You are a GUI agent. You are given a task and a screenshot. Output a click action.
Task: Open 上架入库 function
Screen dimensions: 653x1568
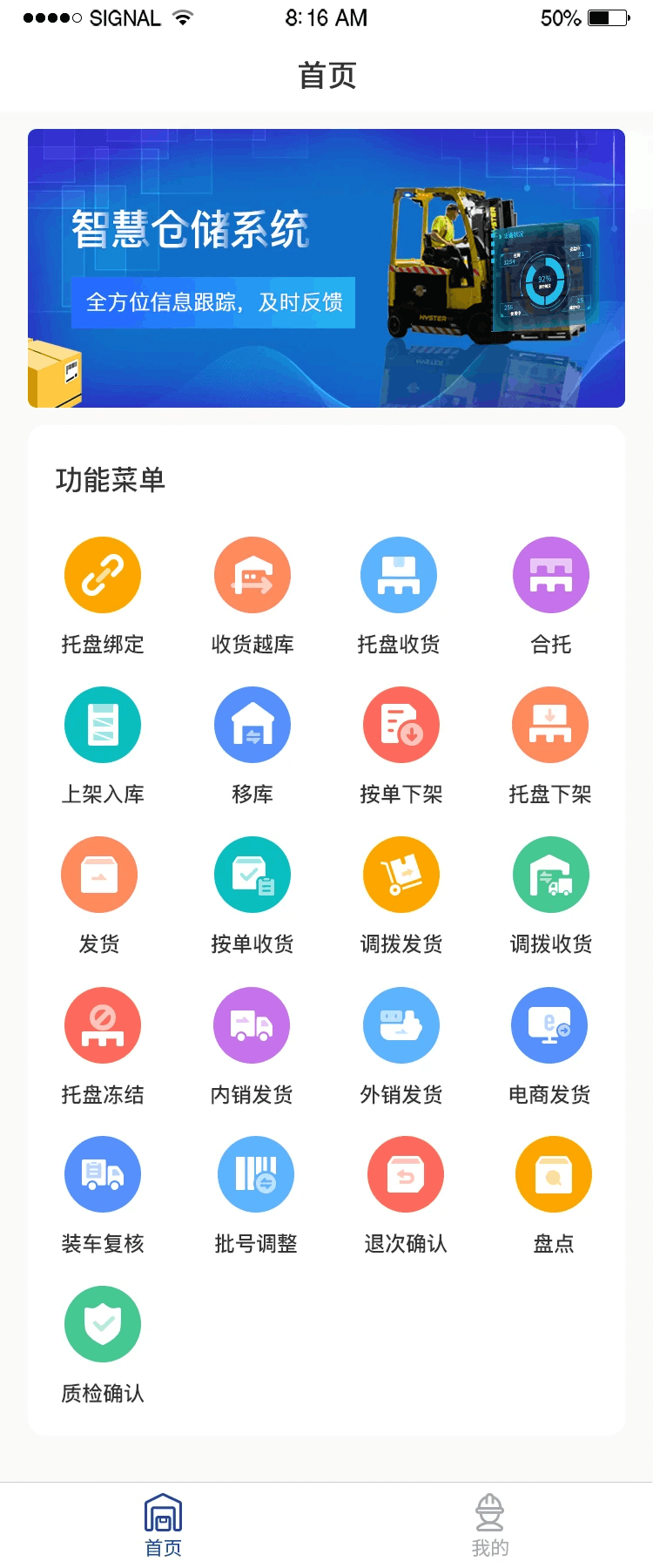[x=103, y=726]
